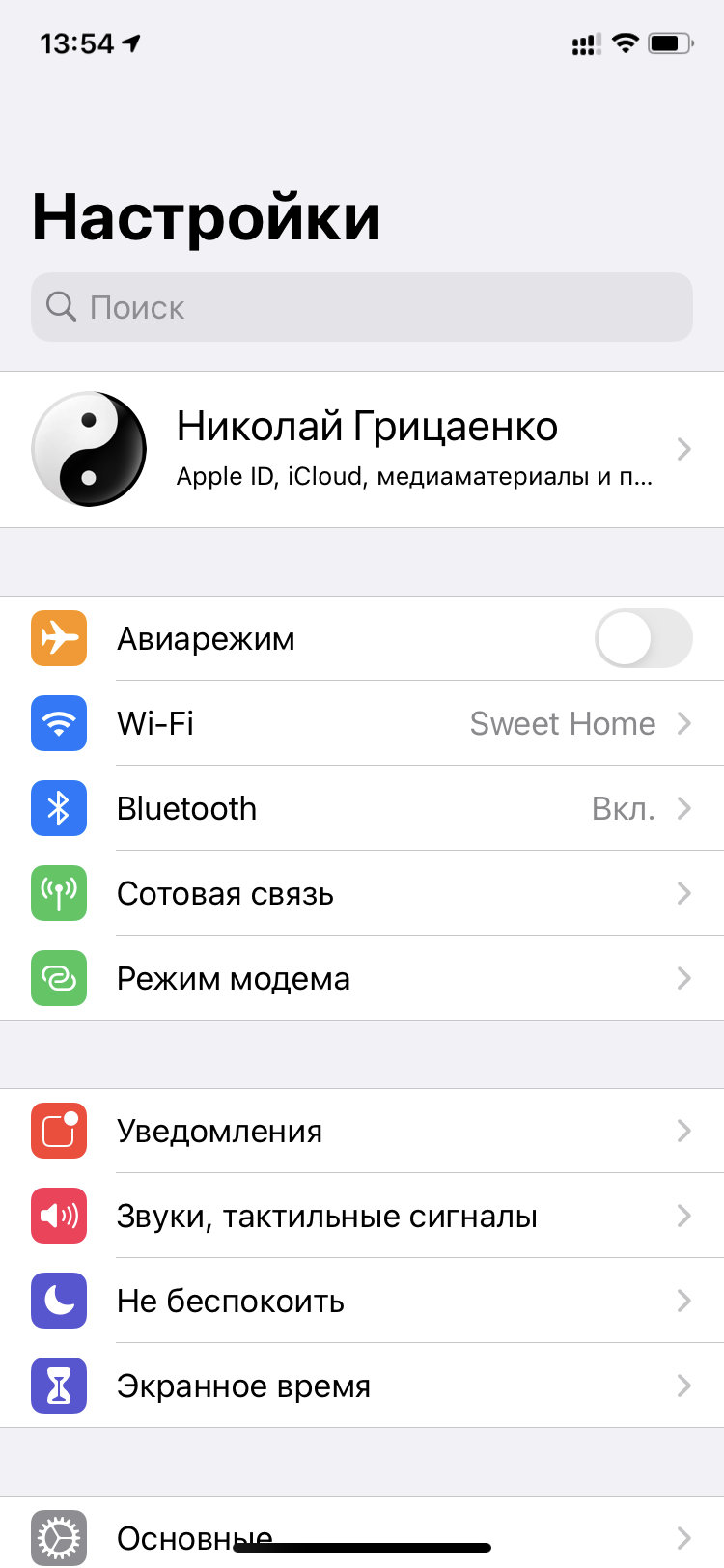View Экранное время
724x1568 pixels.
click(x=362, y=1386)
